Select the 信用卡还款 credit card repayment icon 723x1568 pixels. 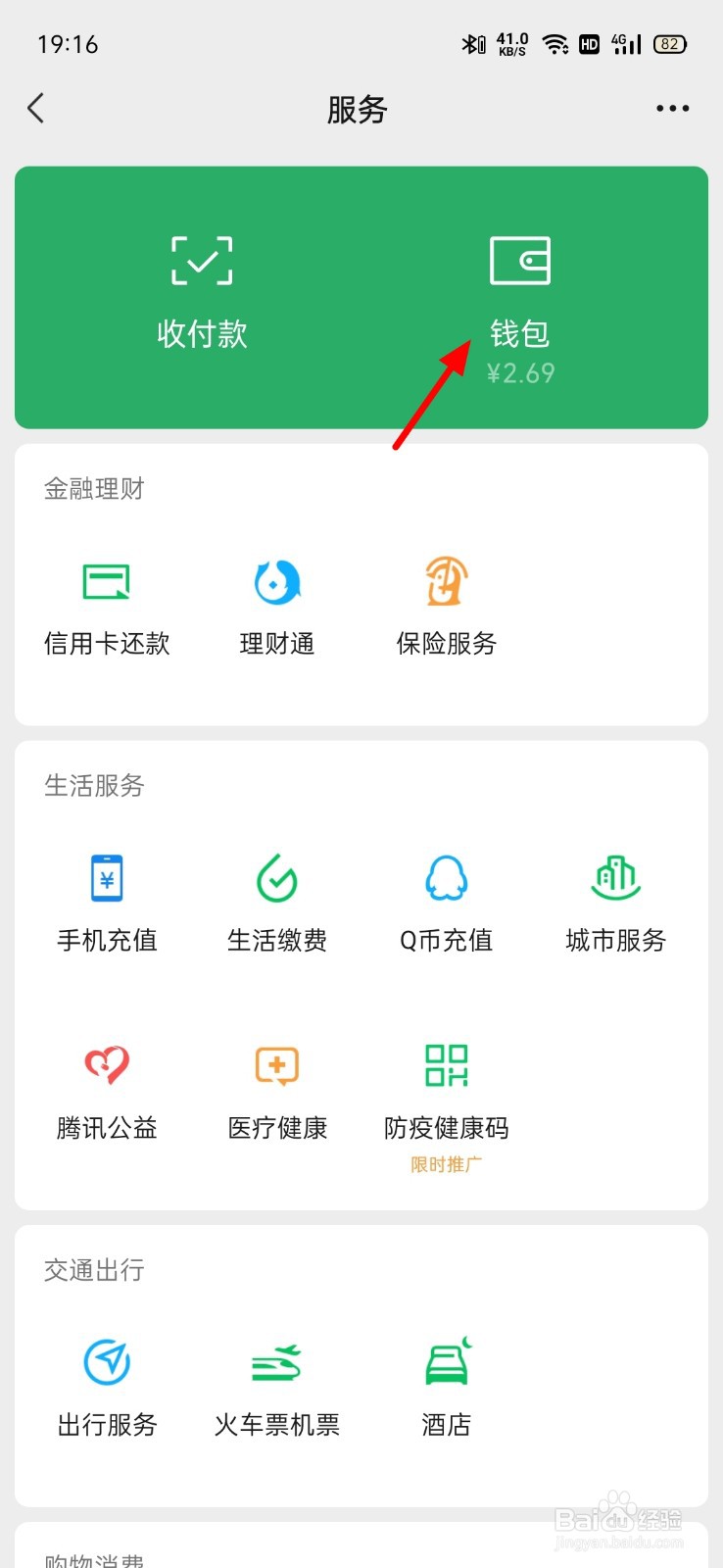(x=106, y=582)
